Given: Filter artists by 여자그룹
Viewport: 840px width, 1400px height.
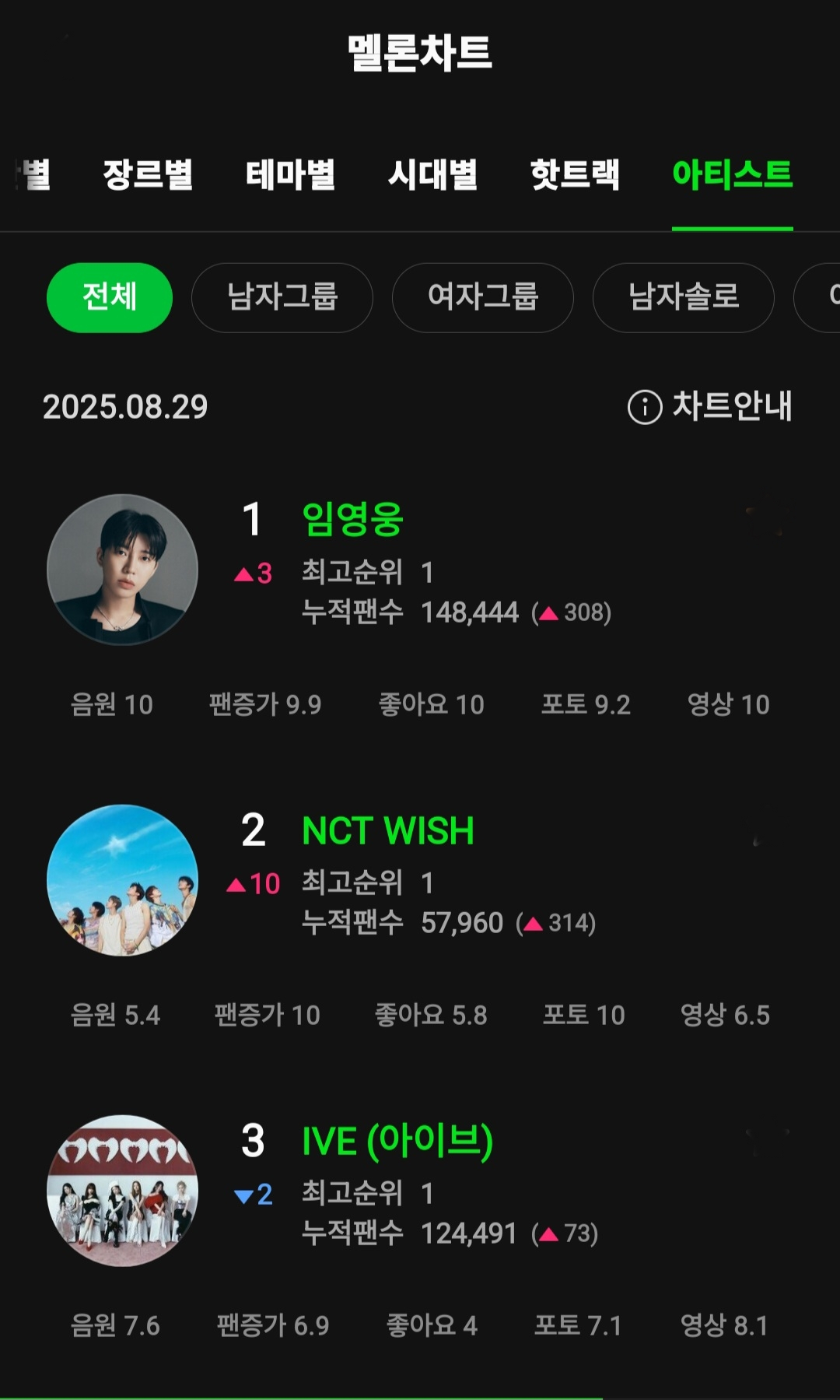Looking at the screenshot, I should click(483, 297).
